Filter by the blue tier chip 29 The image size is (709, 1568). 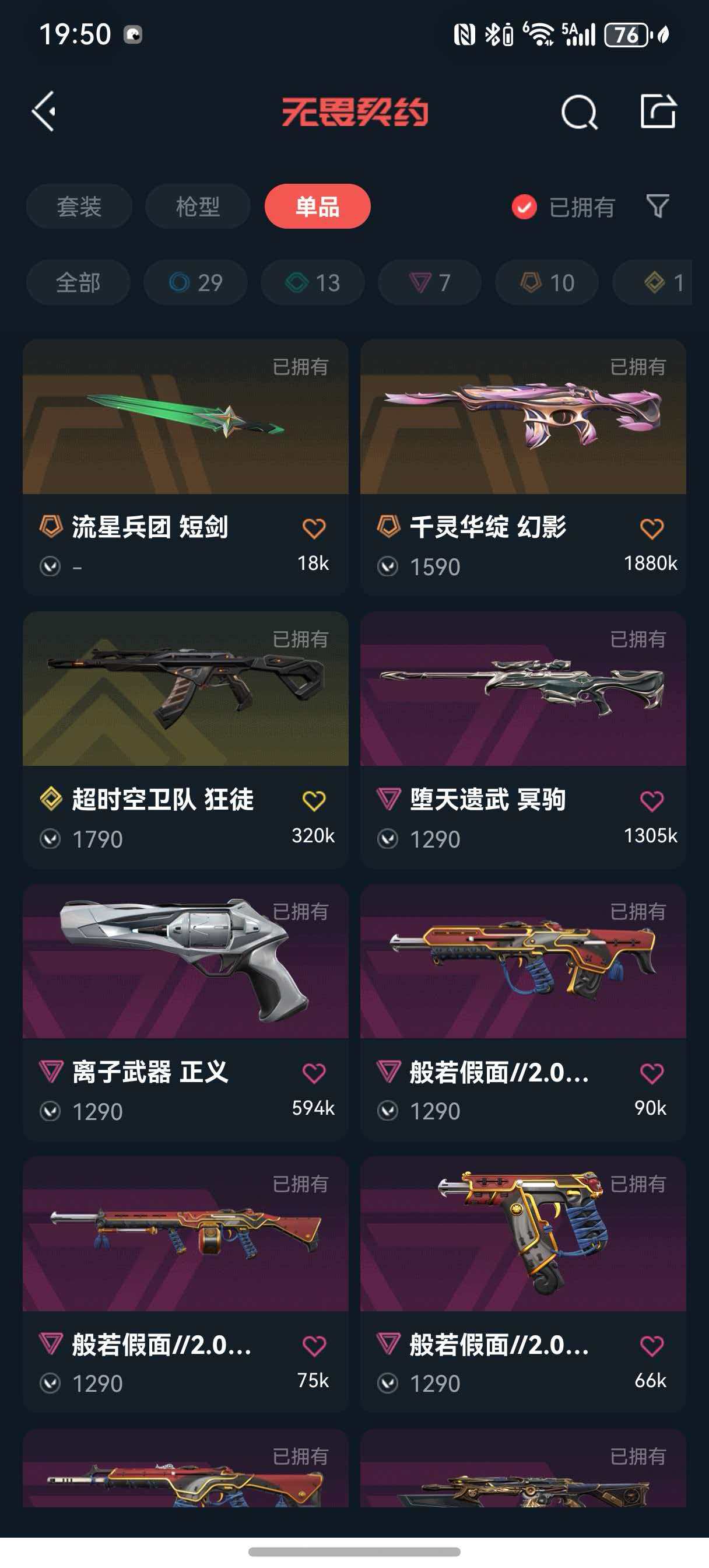click(195, 282)
